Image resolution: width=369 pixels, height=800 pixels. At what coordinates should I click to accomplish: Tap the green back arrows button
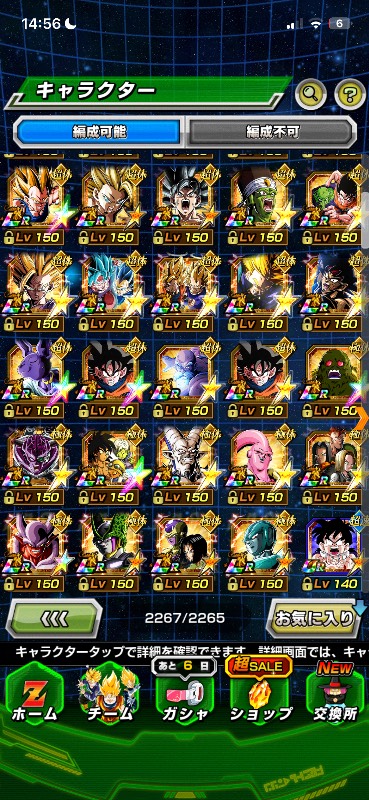pos(54,618)
